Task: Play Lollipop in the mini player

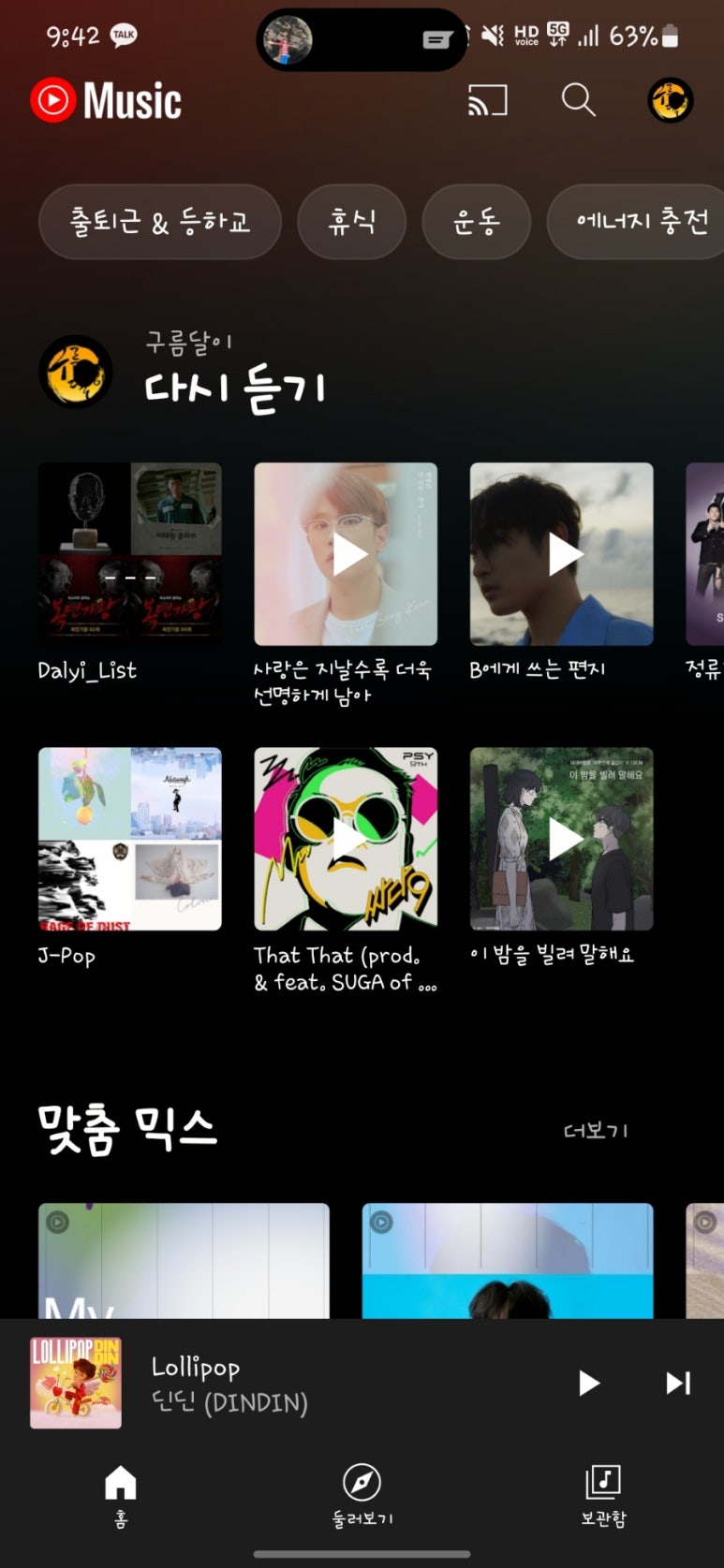Action: [588, 1383]
